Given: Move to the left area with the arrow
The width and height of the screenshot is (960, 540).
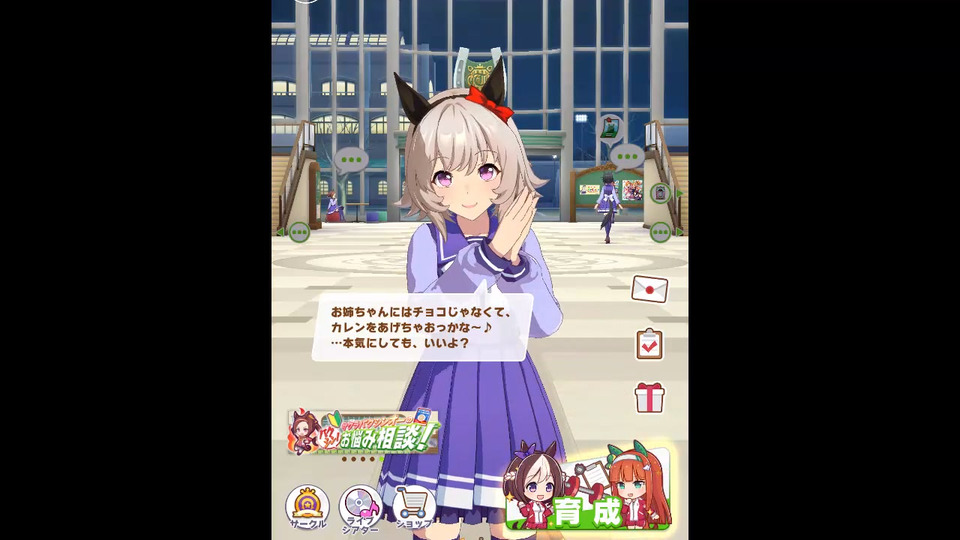Looking at the screenshot, I should coord(296,233).
